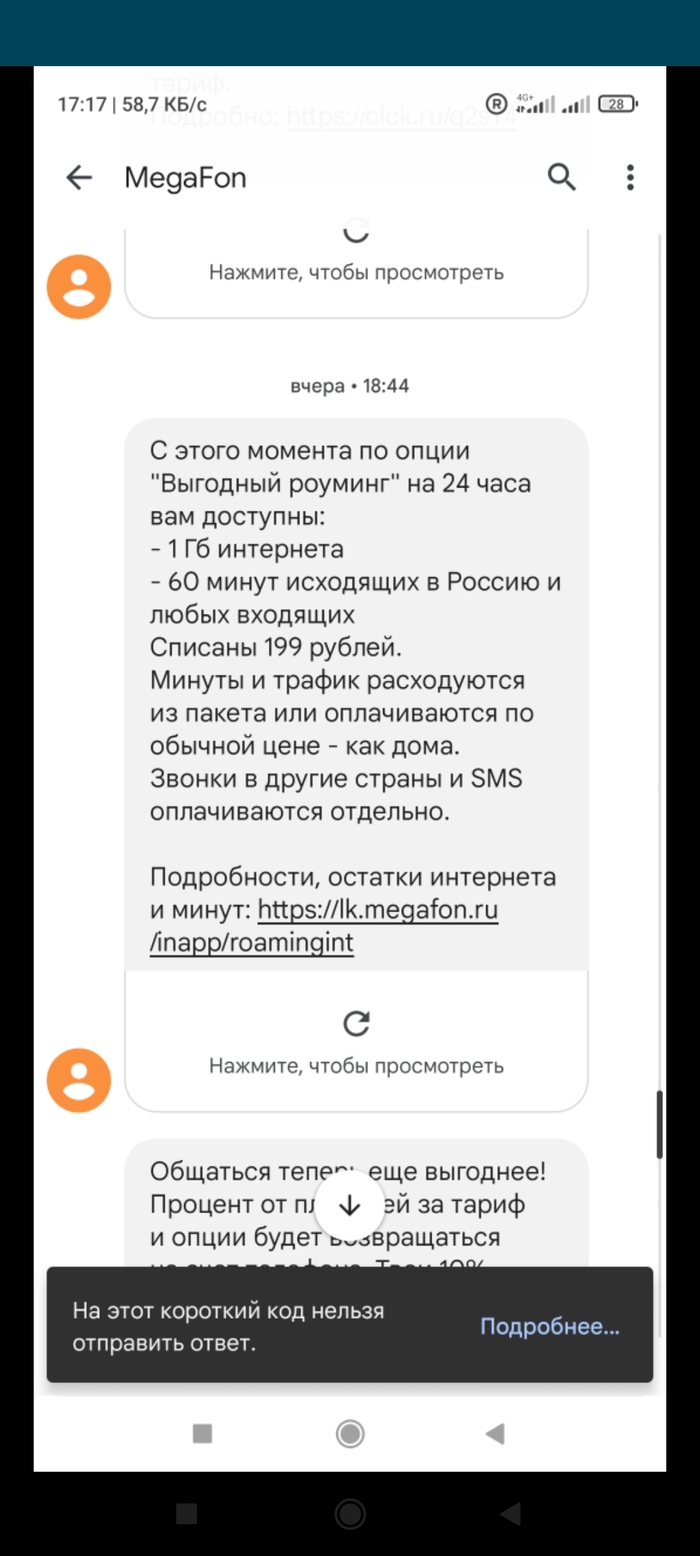
Task: Tap Подробнее in the short code notice
Action: point(550,1327)
